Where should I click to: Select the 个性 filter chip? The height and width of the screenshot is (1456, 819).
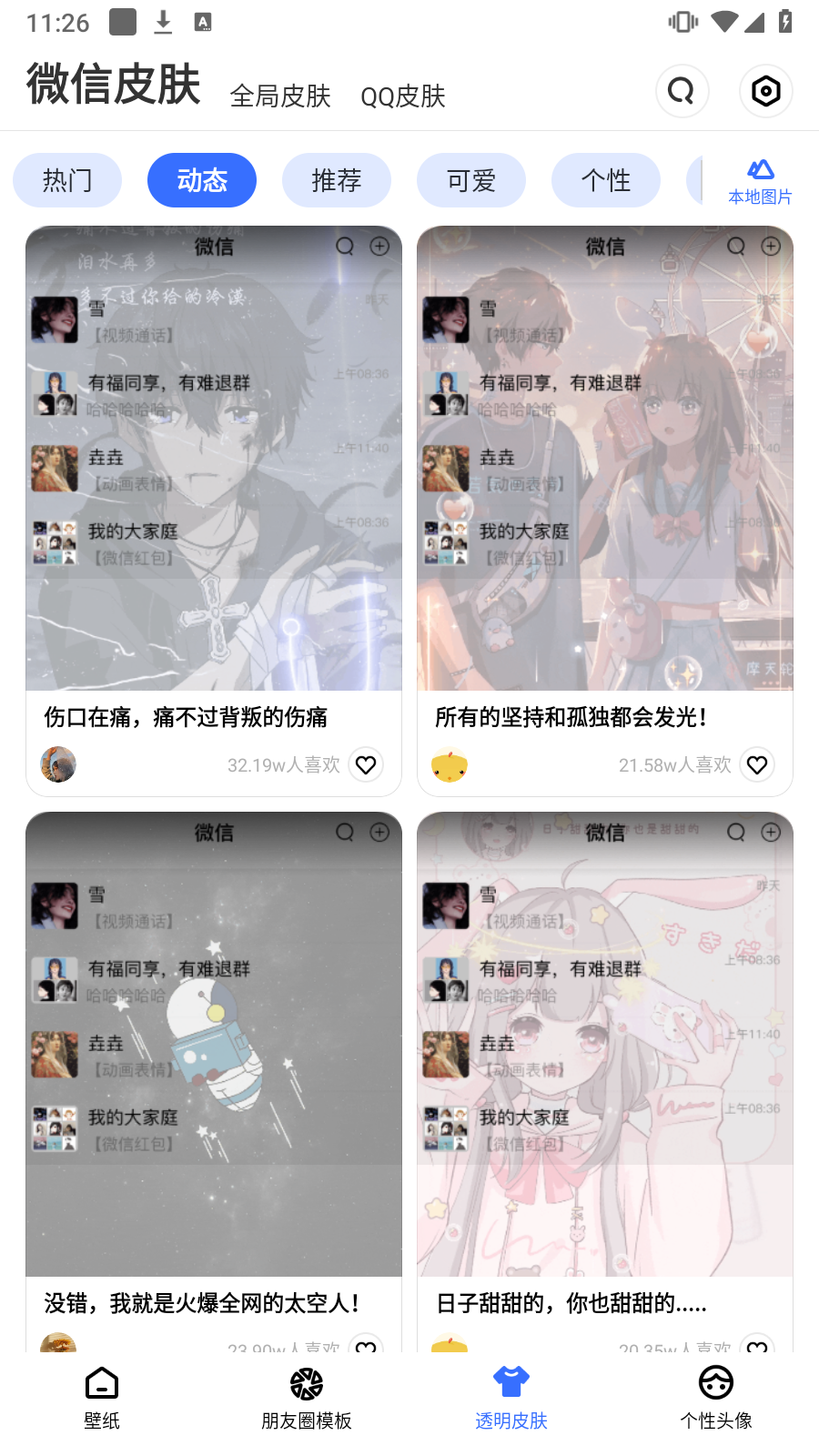(x=606, y=180)
